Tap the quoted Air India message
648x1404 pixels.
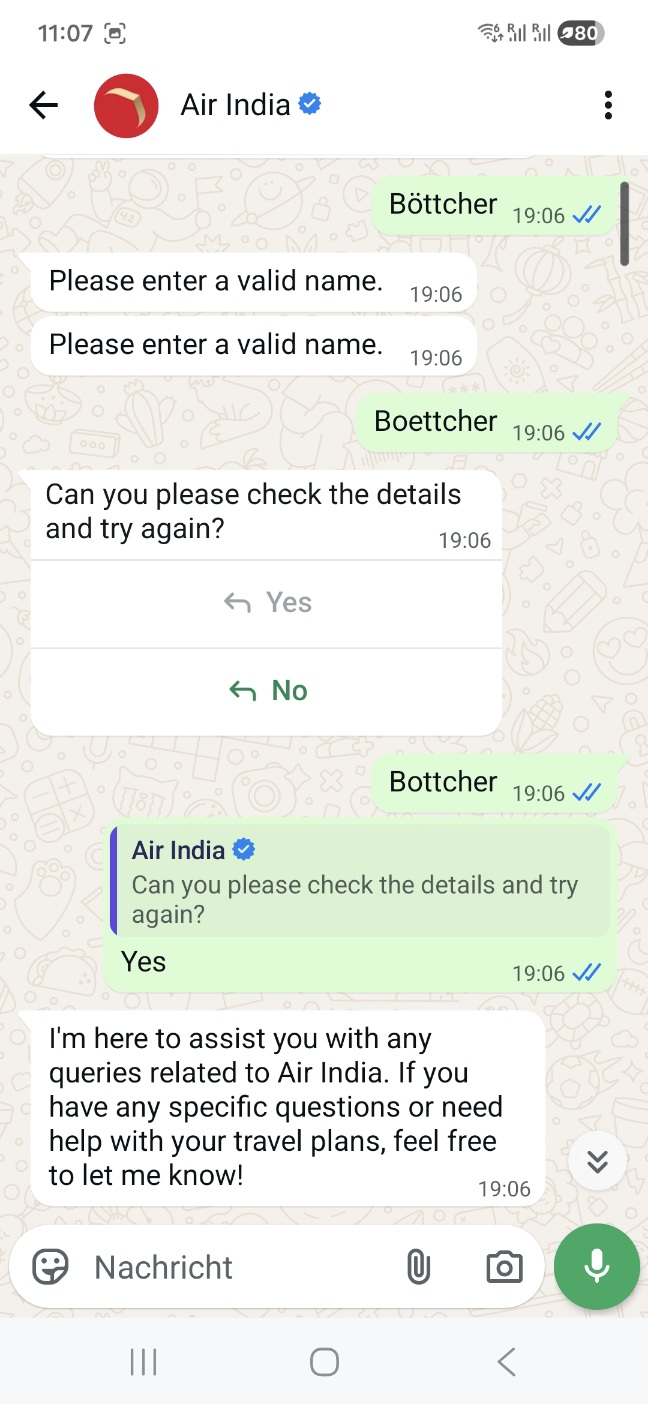(x=359, y=881)
